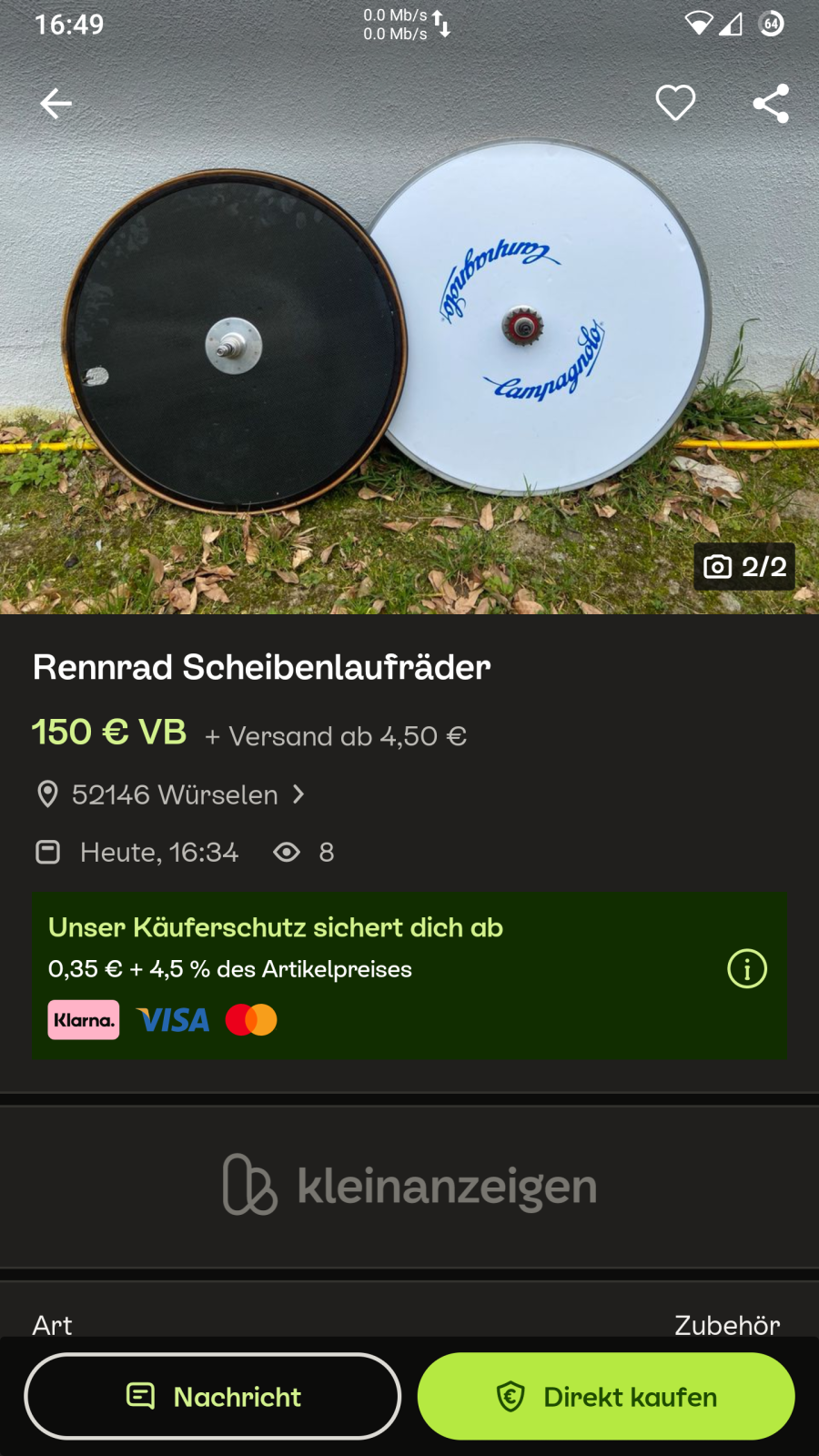Send a Nachricht to the seller
Image resolution: width=819 pixels, height=1456 pixels.
213,1396
